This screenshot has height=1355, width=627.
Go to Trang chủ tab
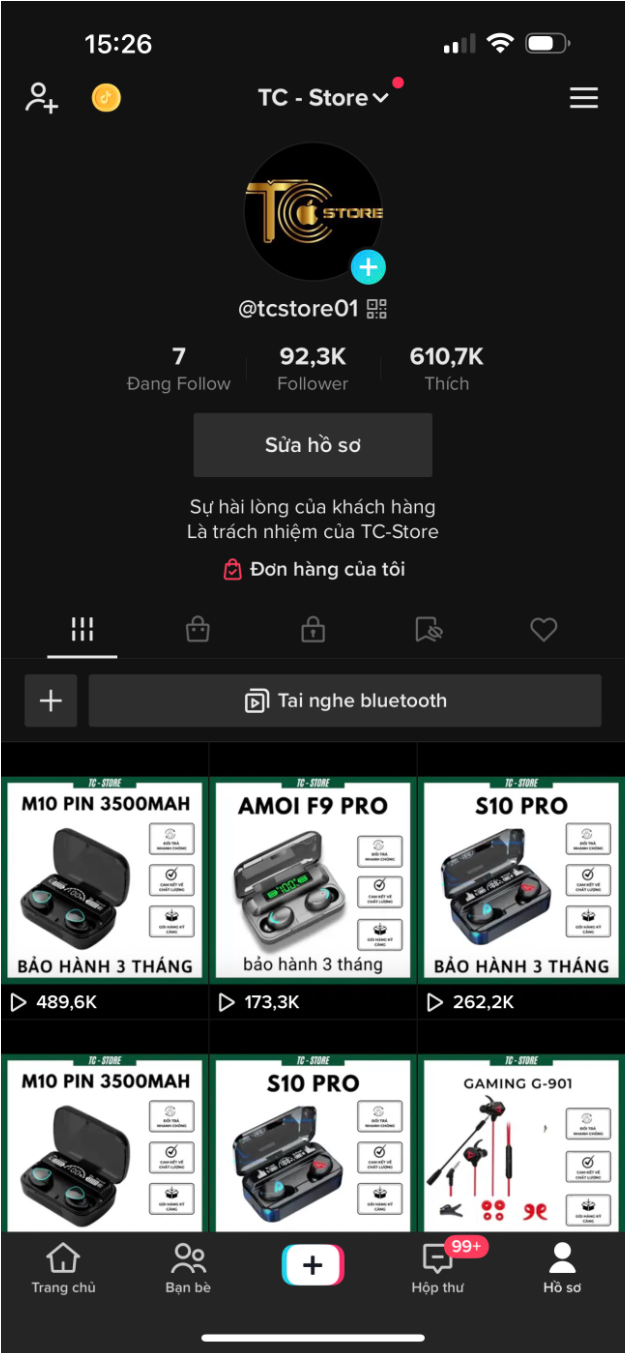(63, 1268)
